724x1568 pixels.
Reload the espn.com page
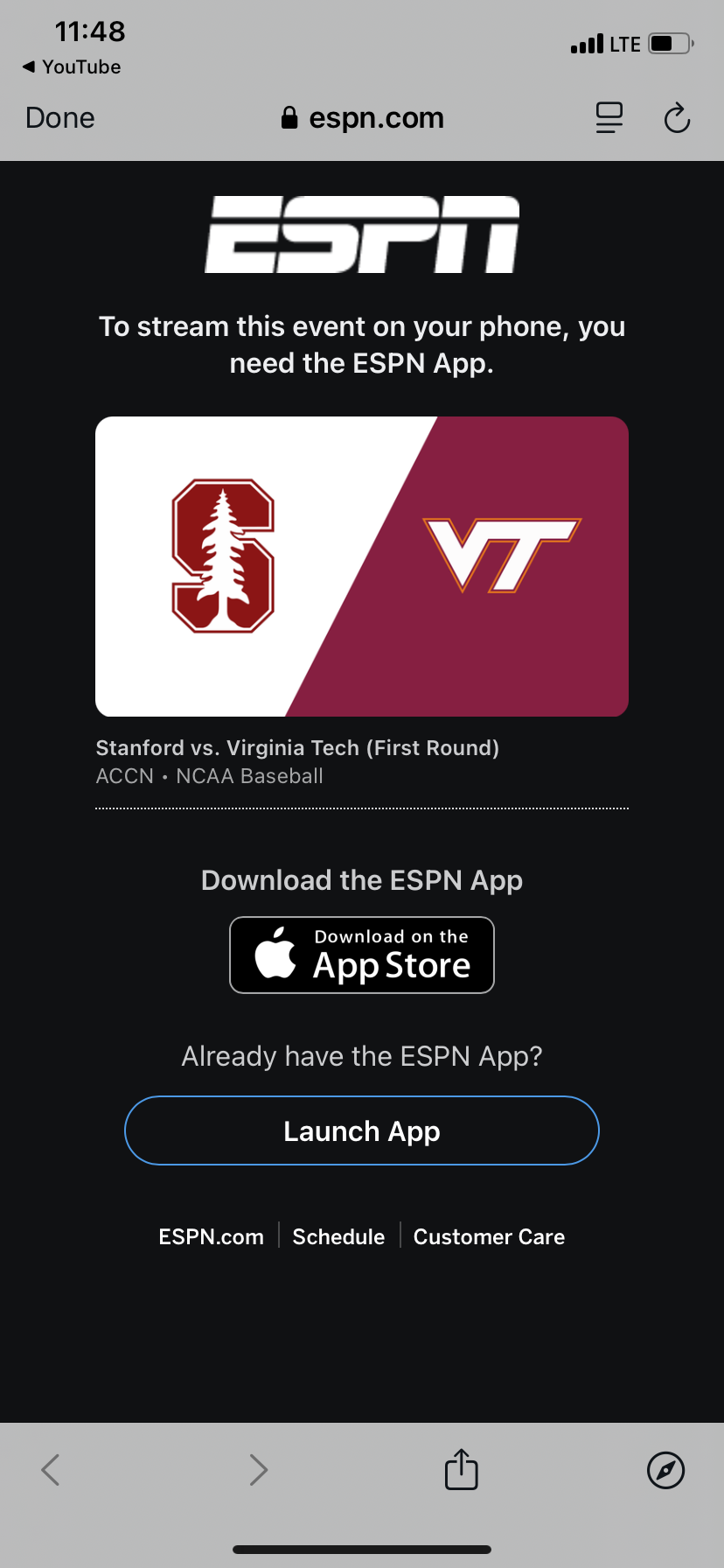677,118
